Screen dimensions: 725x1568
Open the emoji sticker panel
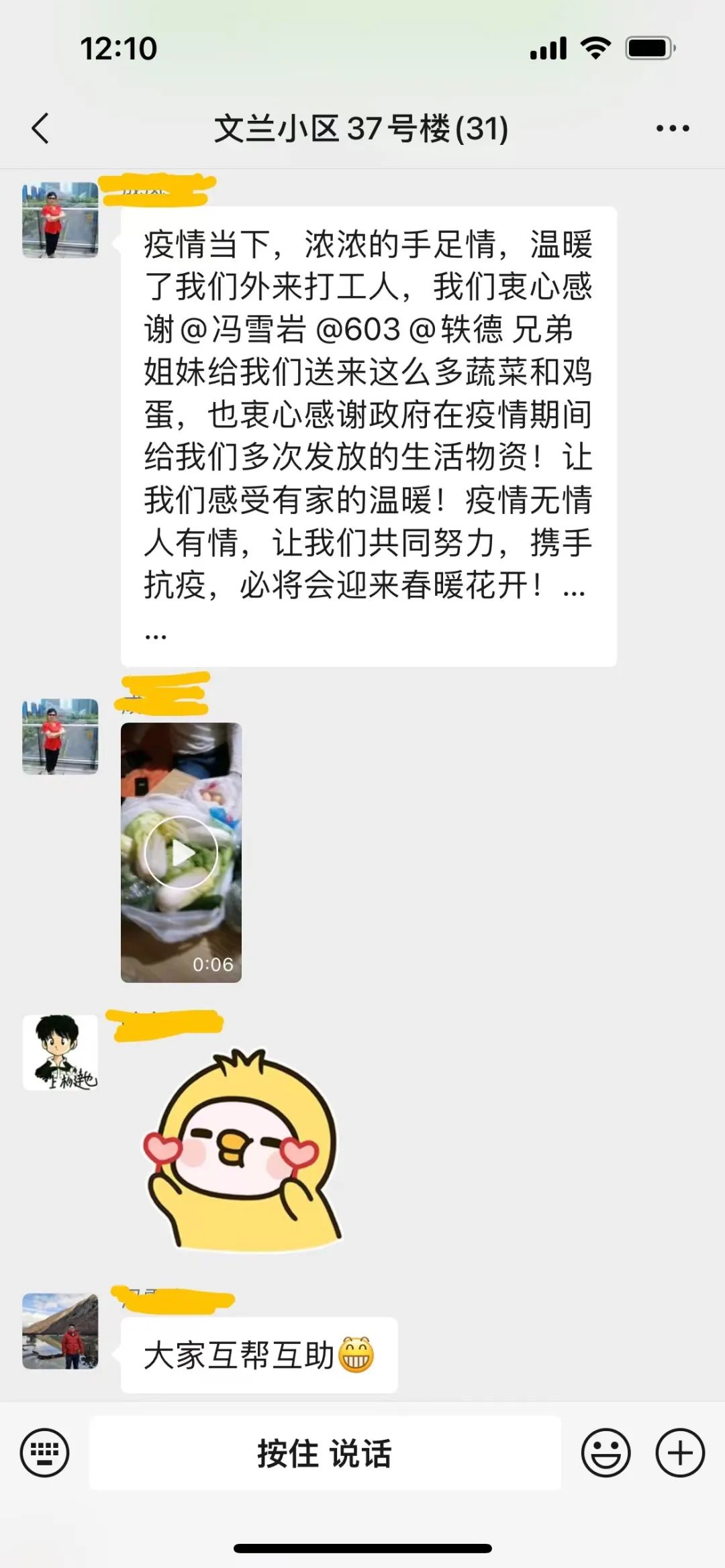coord(606,1453)
